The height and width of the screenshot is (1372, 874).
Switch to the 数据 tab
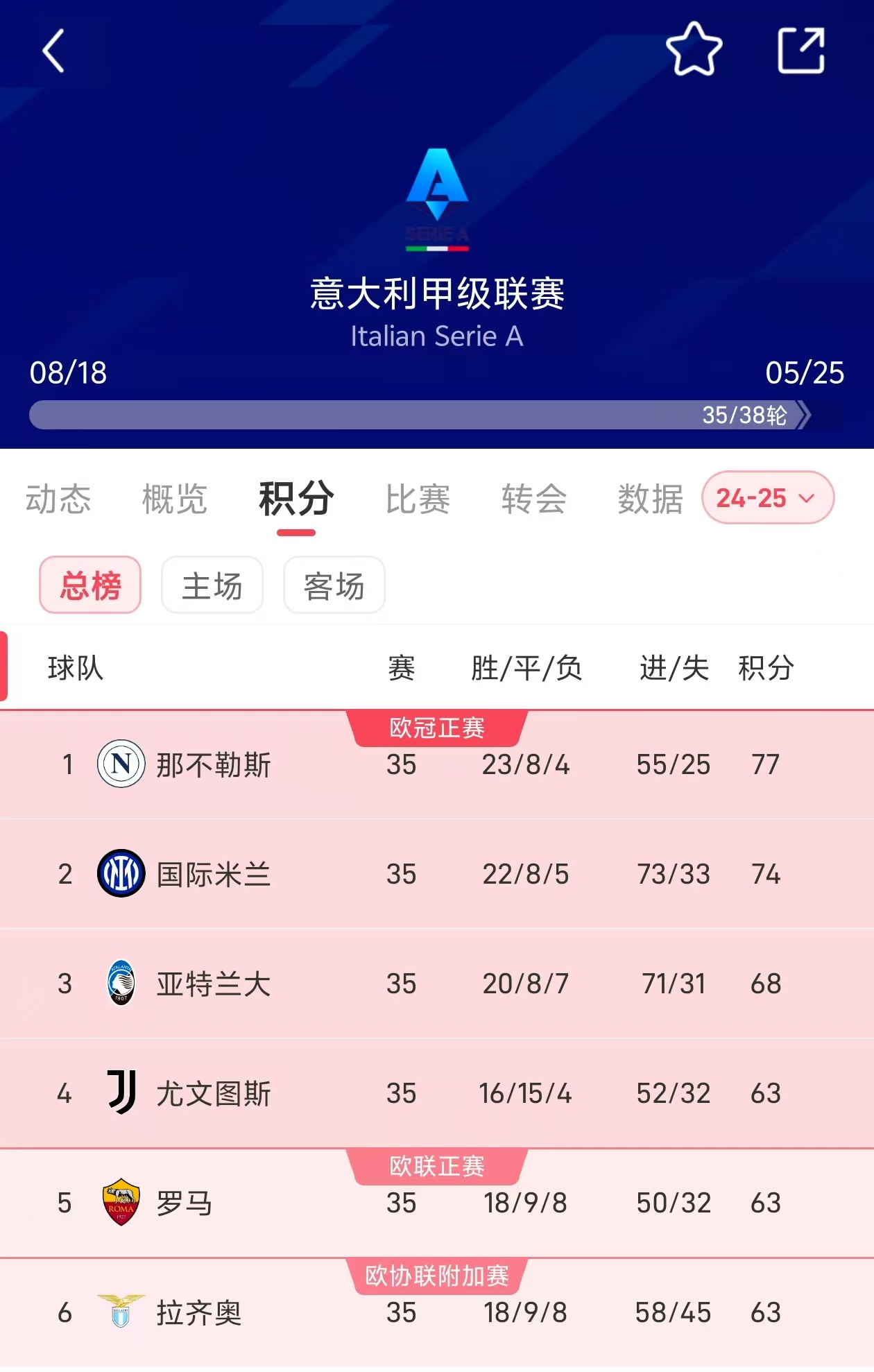pos(650,499)
